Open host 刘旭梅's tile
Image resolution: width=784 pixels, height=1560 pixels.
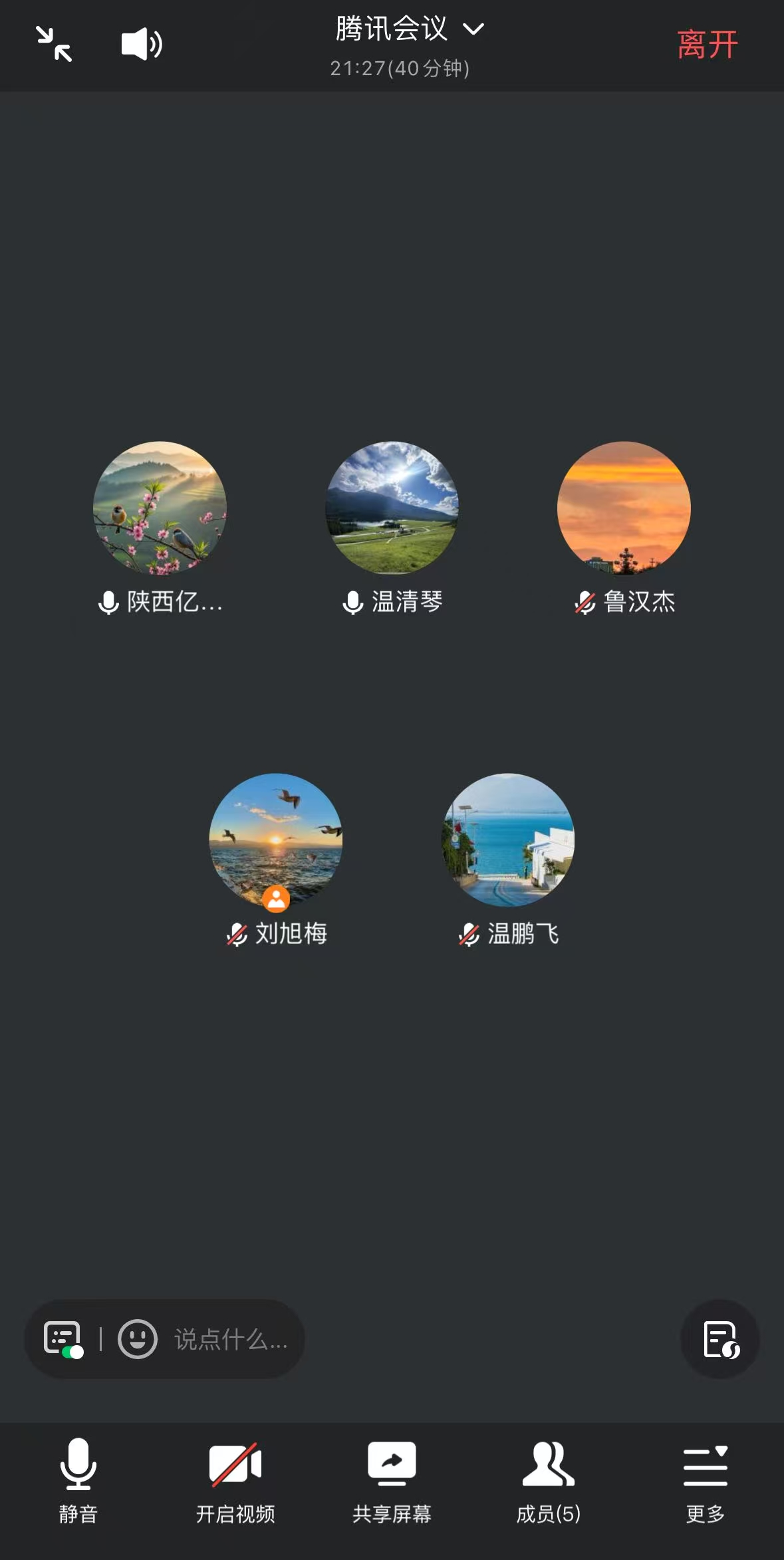point(276,840)
